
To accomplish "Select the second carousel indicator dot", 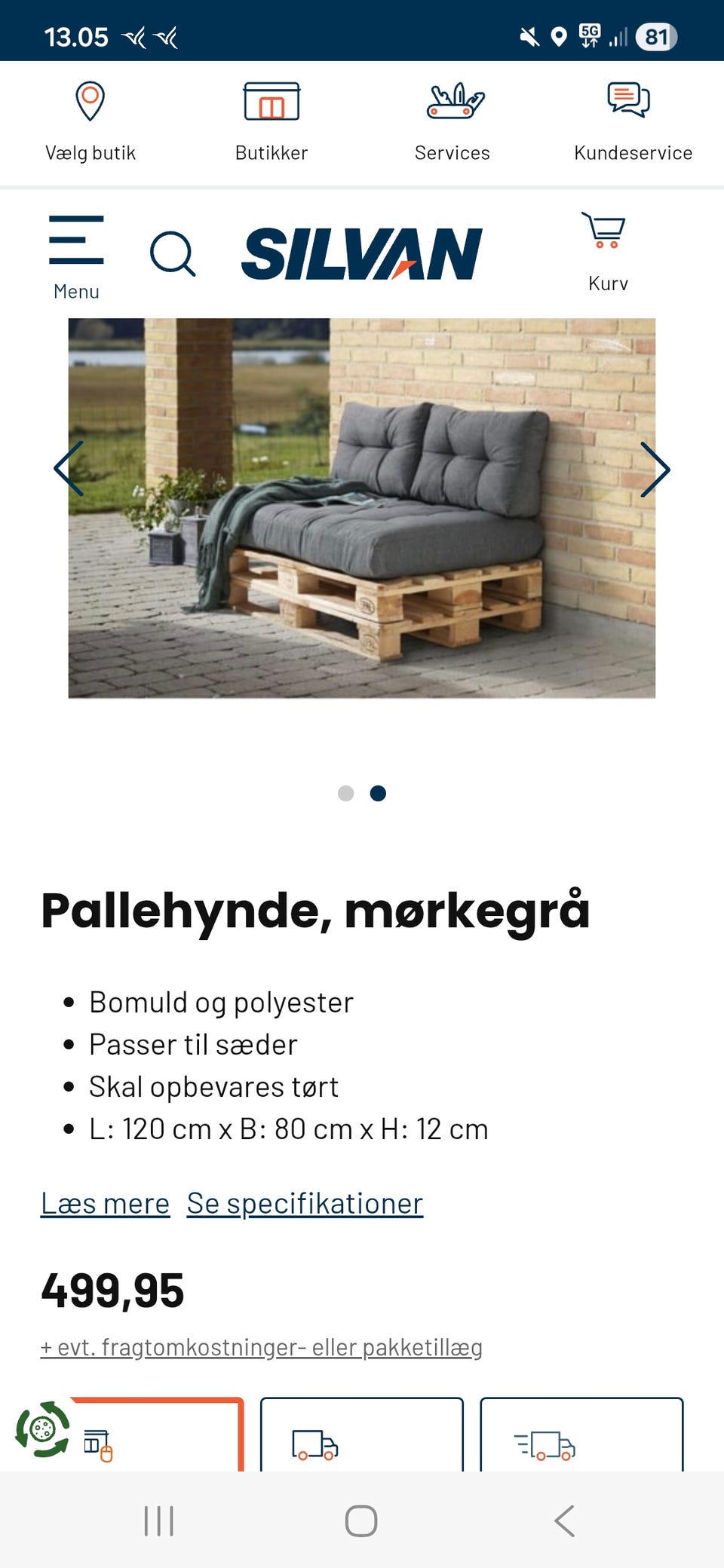I will [377, 793].
